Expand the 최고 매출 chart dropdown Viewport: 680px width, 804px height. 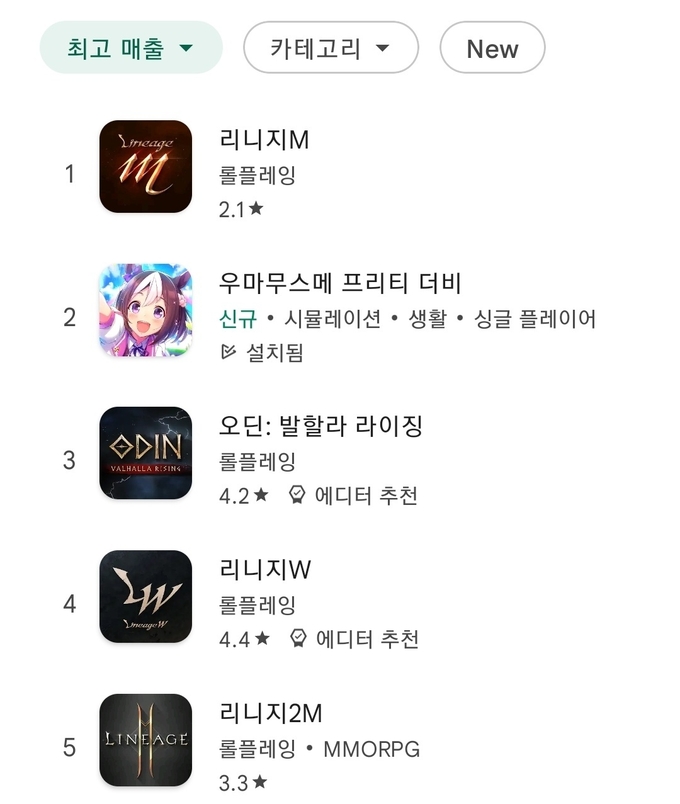[x=130, y=48]
